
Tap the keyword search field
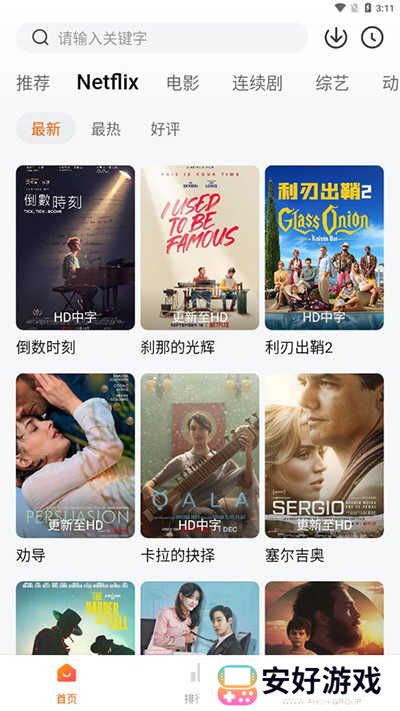[161, 38]
